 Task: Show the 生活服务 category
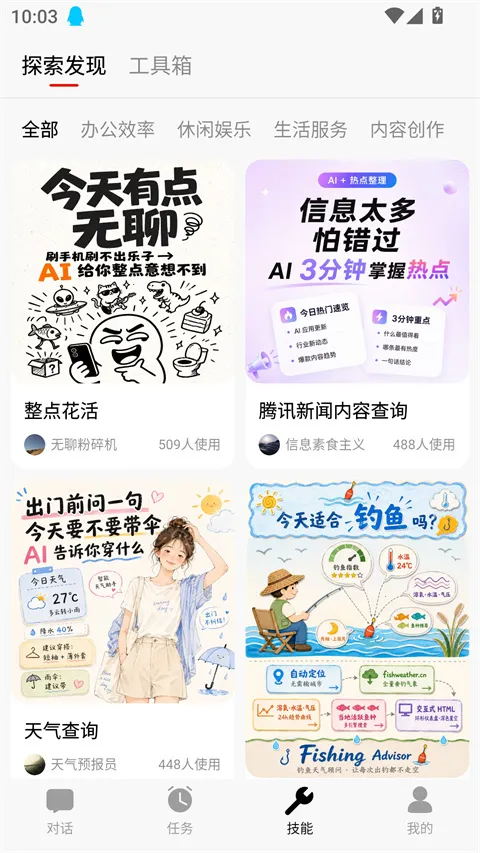click(310, 129)
